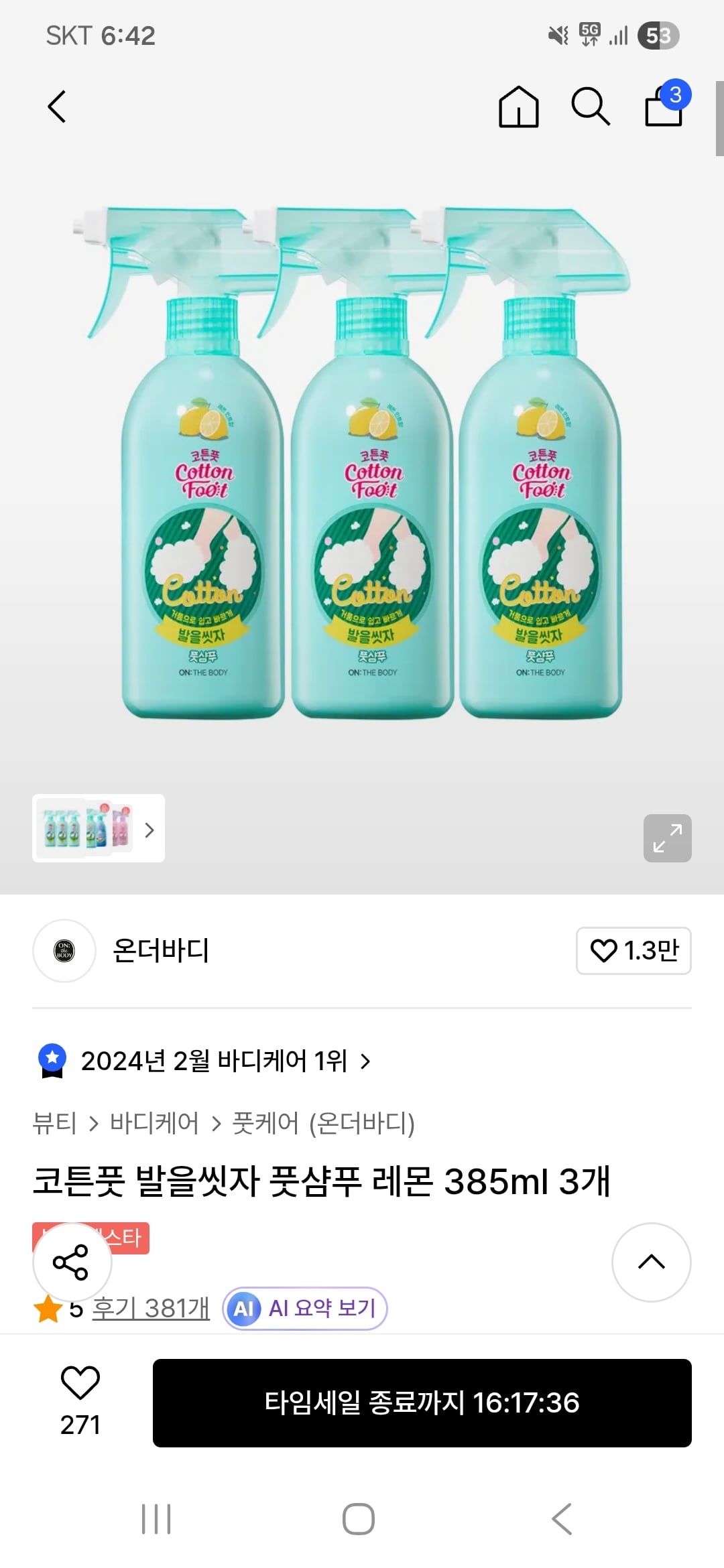Image resolution: width=724 pixels, height=1568 pixels.
Task: Open the 후기 381개 reviews link
Action: point(151,1307)
